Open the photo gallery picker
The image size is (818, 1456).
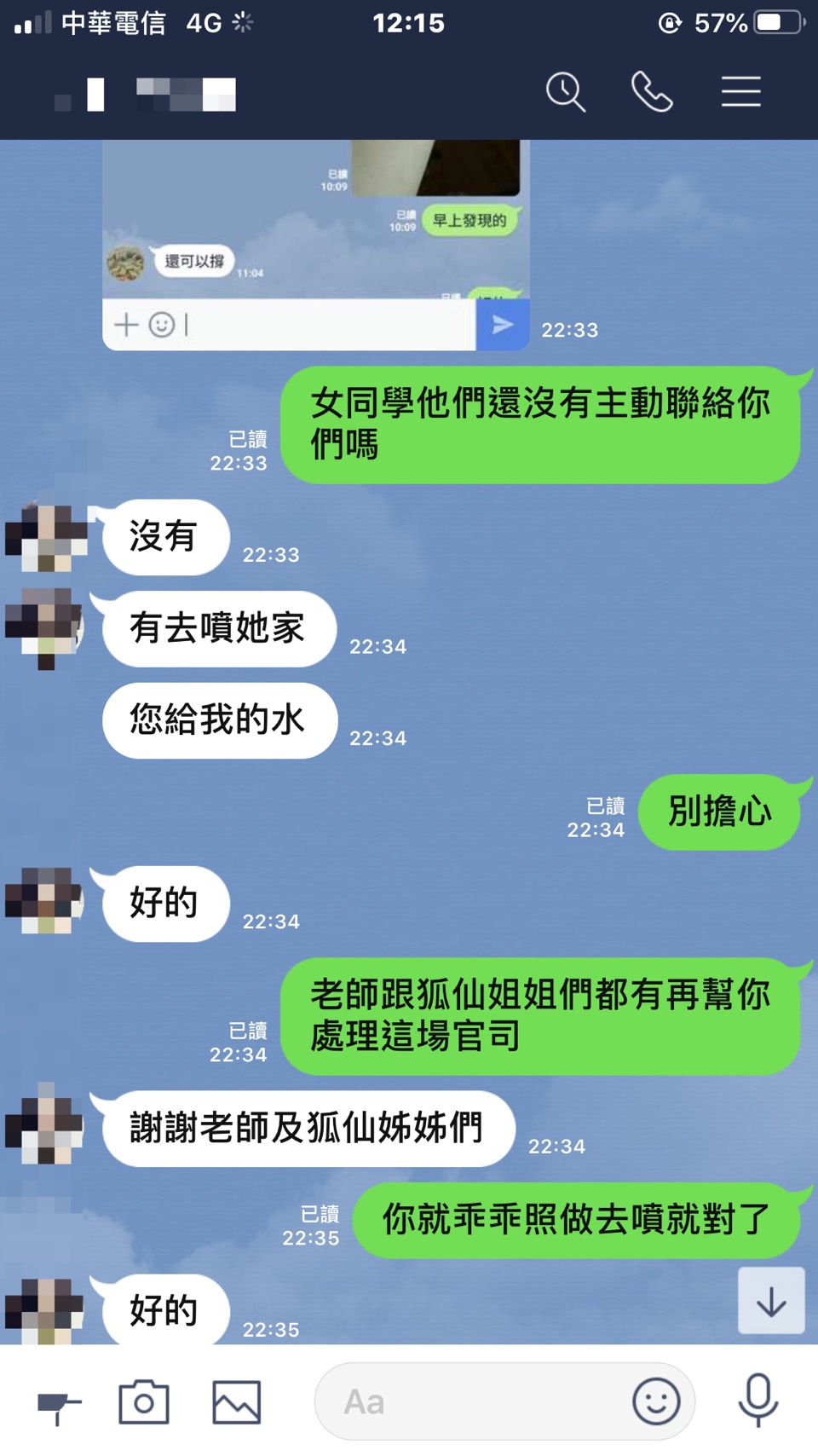tap(236, 1402)
